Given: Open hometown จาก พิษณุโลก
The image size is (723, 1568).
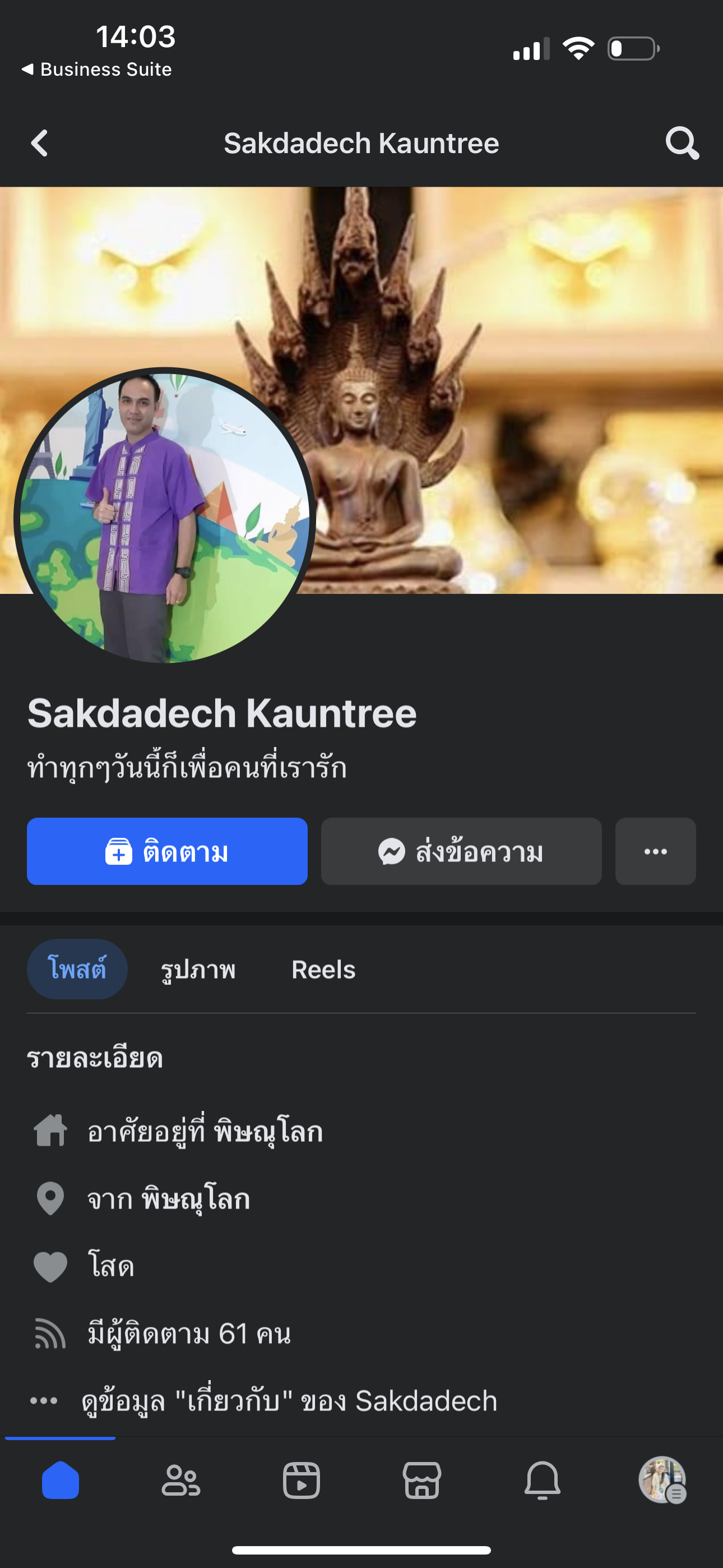Looking at the screenshot, I should (x=169, y=1198).
